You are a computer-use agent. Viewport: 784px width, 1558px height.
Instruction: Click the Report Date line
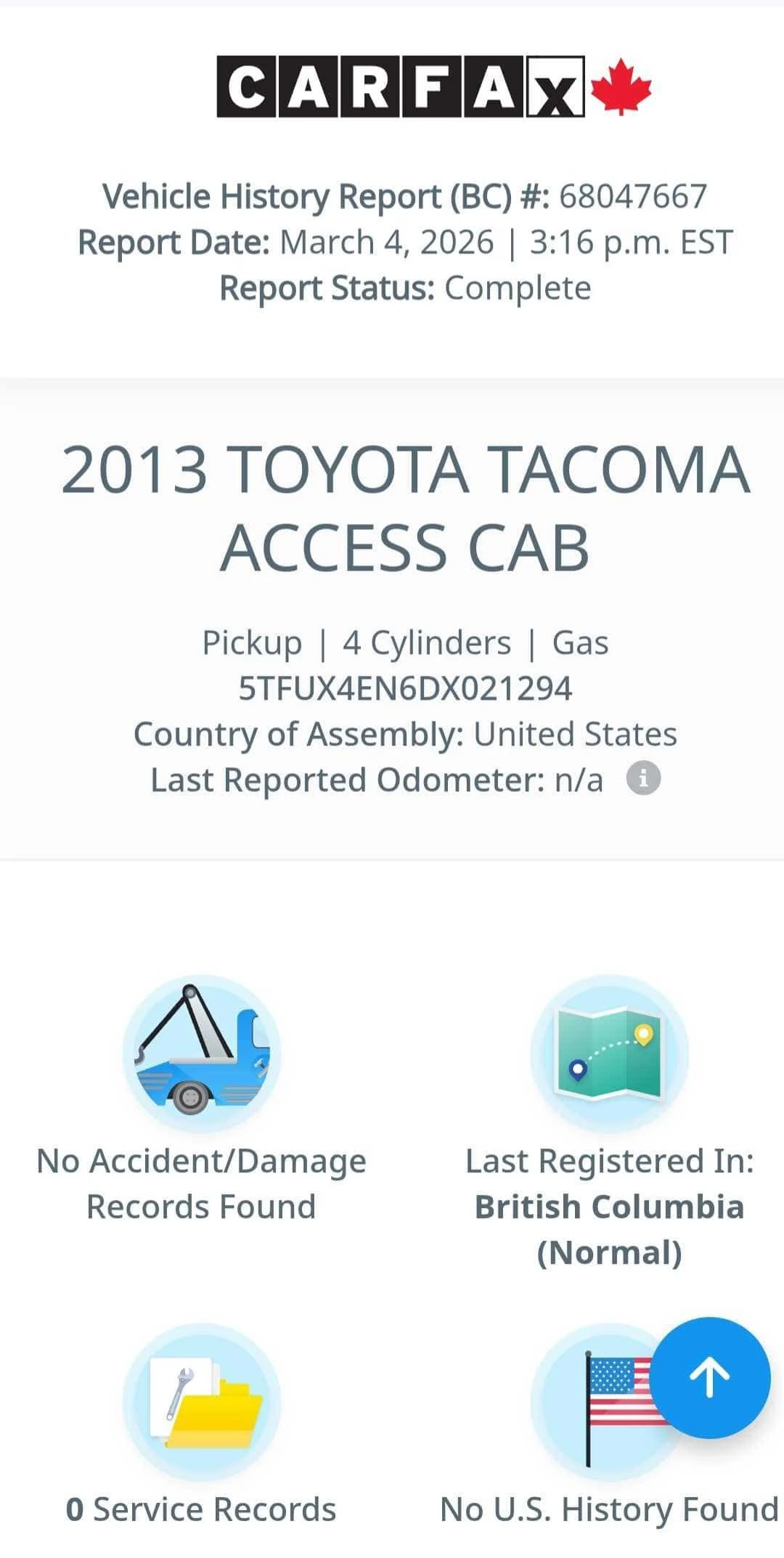(x=403, y=241)
